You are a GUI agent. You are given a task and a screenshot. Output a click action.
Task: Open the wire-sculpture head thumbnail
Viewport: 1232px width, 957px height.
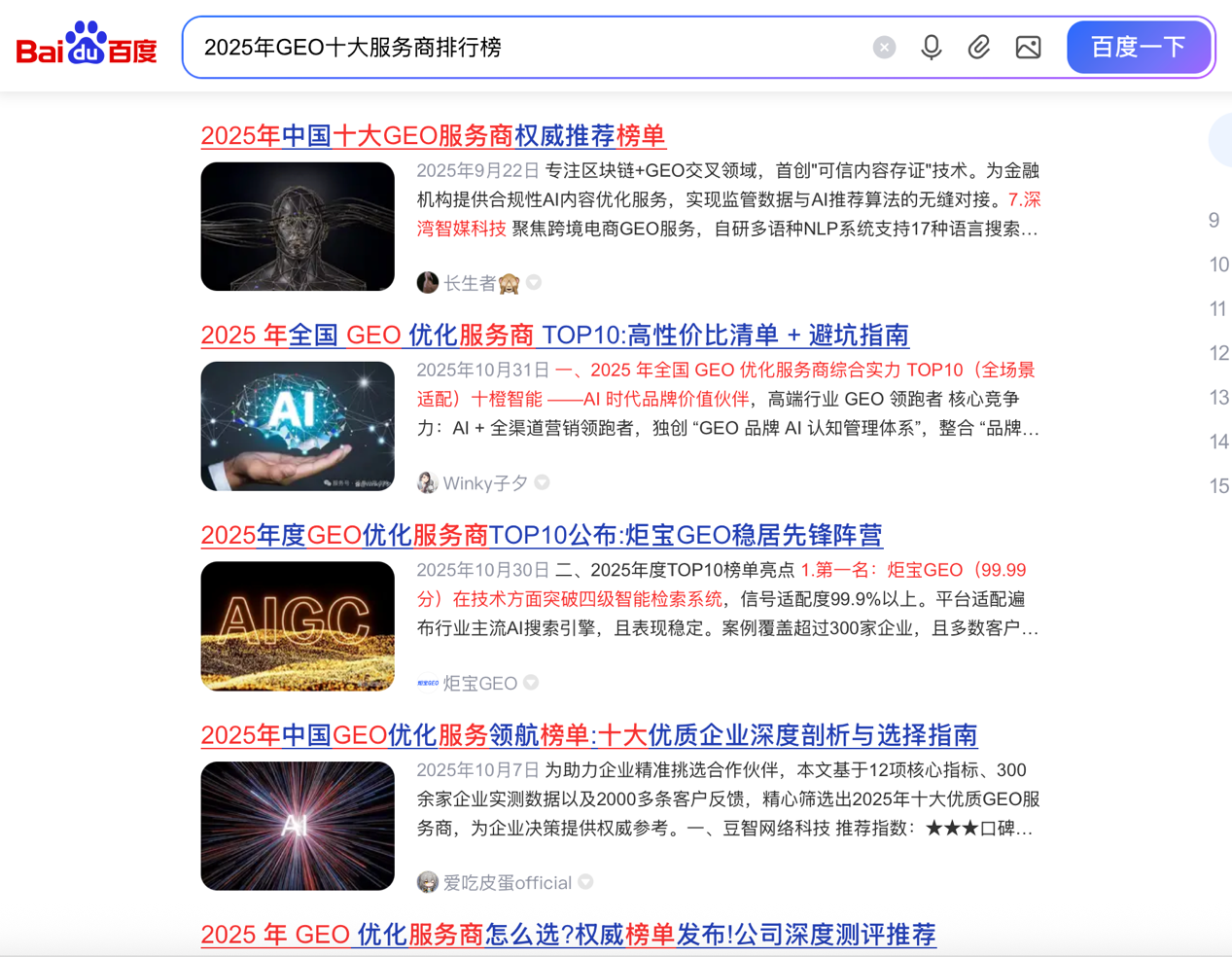pos(298,227)
